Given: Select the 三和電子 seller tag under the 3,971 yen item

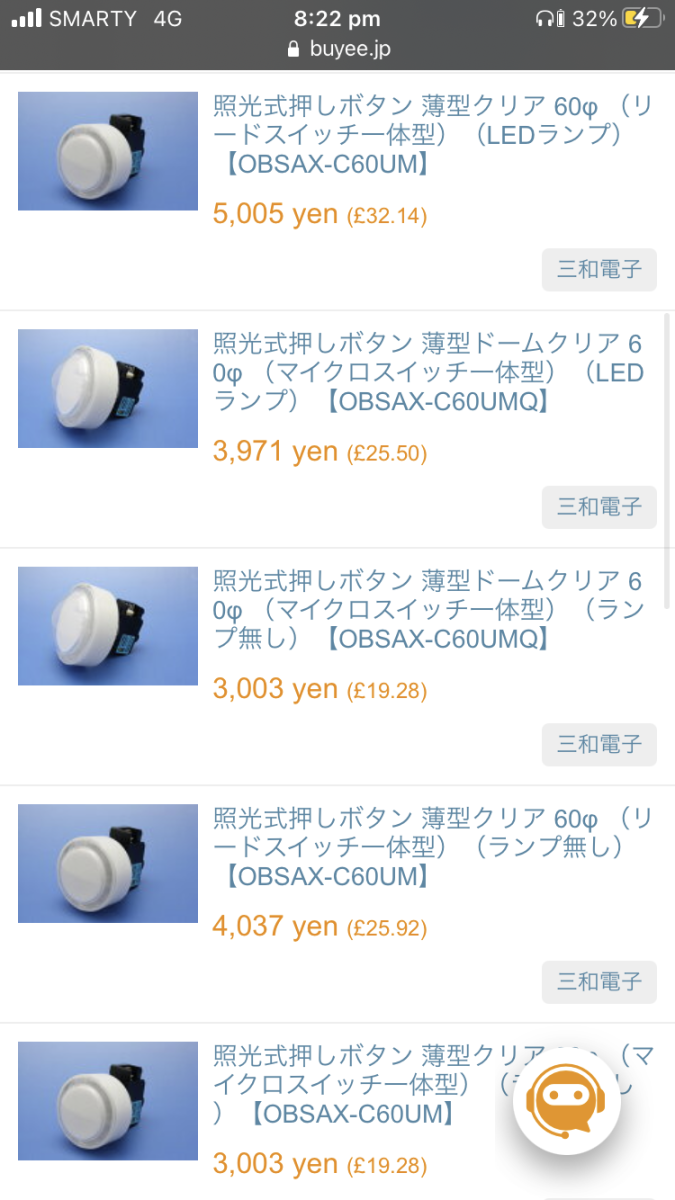Looking at the screenshot, I should [599, 507].
